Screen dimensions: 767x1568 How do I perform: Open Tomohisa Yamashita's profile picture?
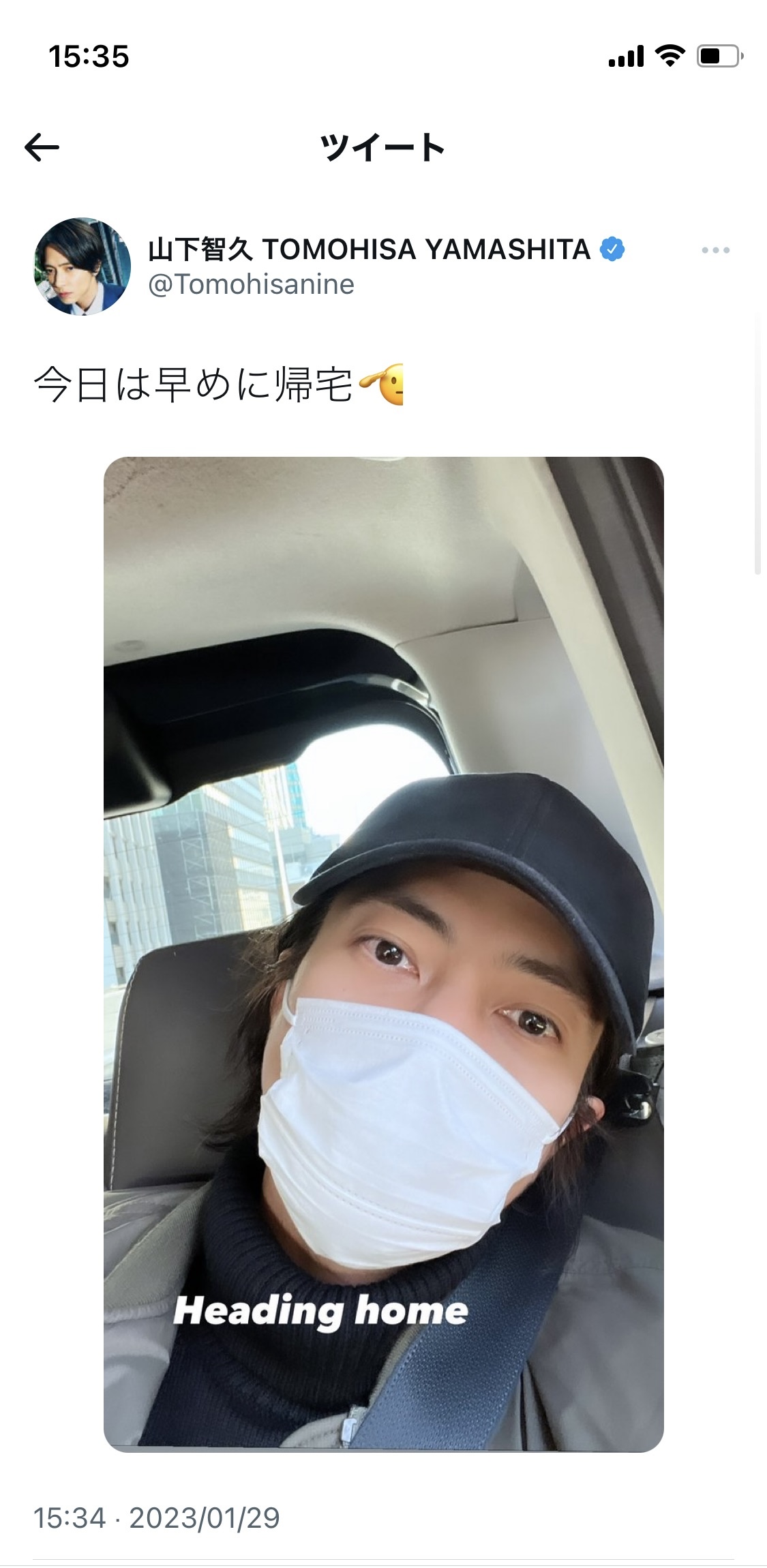[82, 266]
